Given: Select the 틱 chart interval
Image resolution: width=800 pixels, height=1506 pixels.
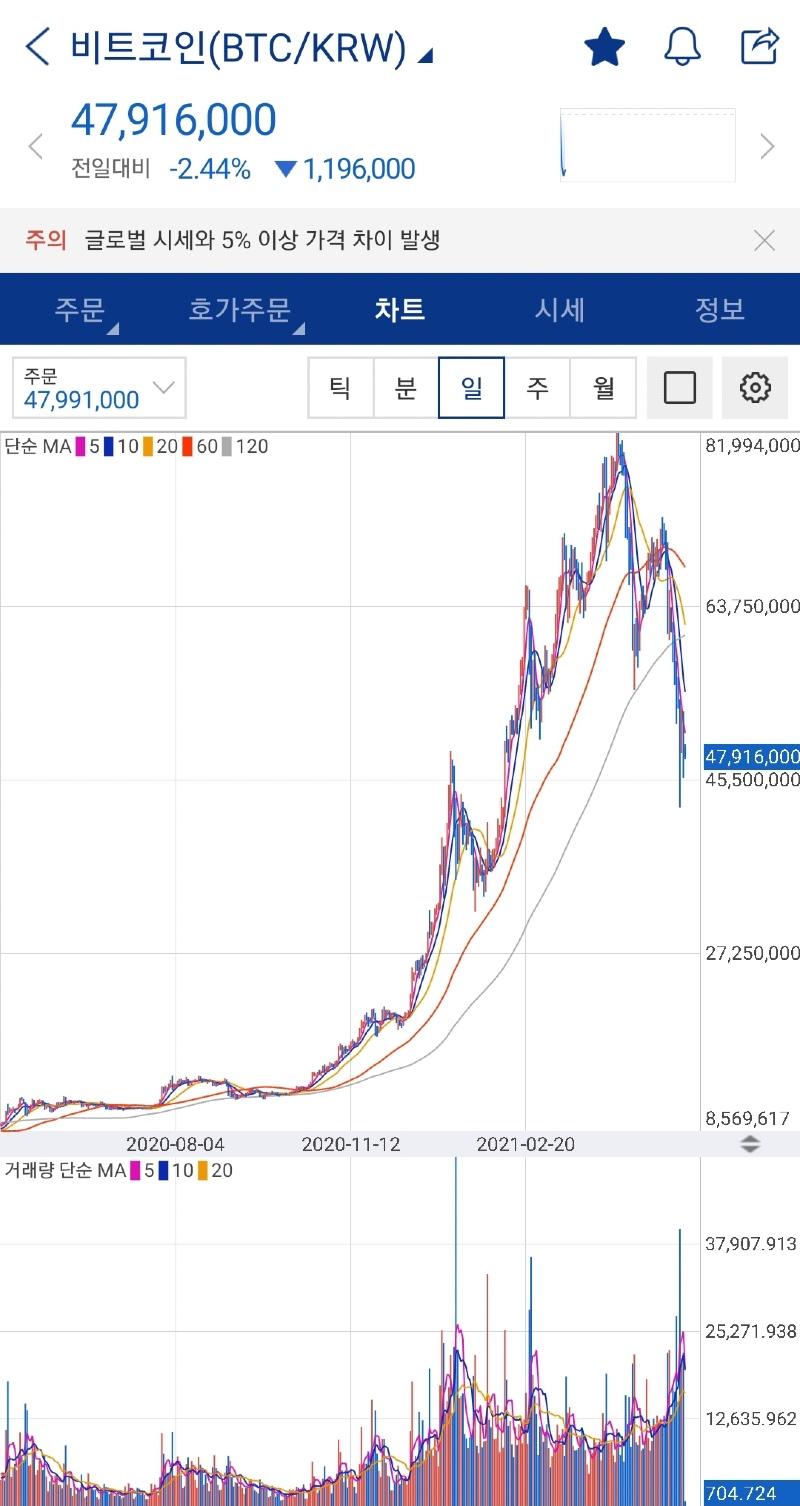Looking at the screenshot, I should [x=340, y=387].
